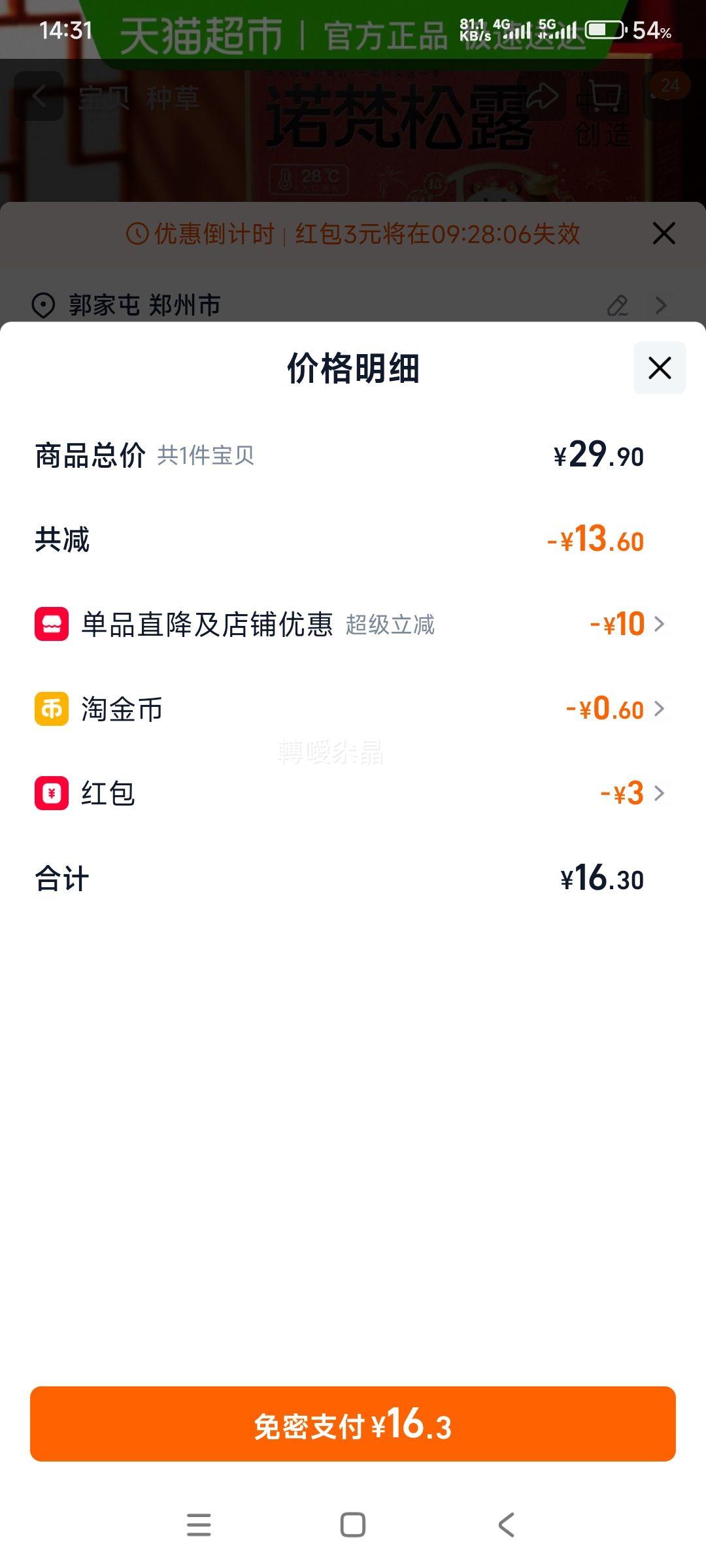Close the 价格明细 popup
The width and height of the screenshot is (706, 1568).
point(659,368)
